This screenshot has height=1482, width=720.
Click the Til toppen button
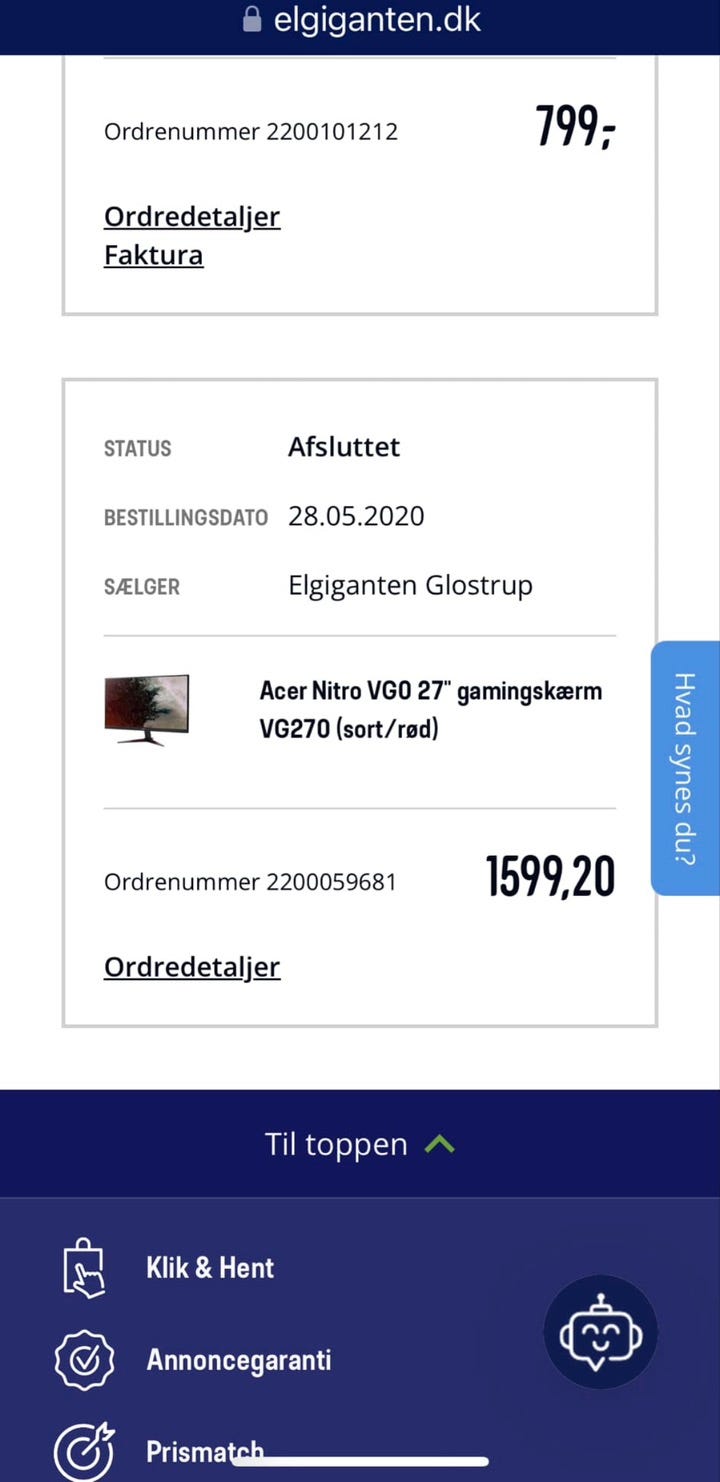pyautogui.click(x=360, y=1143)
